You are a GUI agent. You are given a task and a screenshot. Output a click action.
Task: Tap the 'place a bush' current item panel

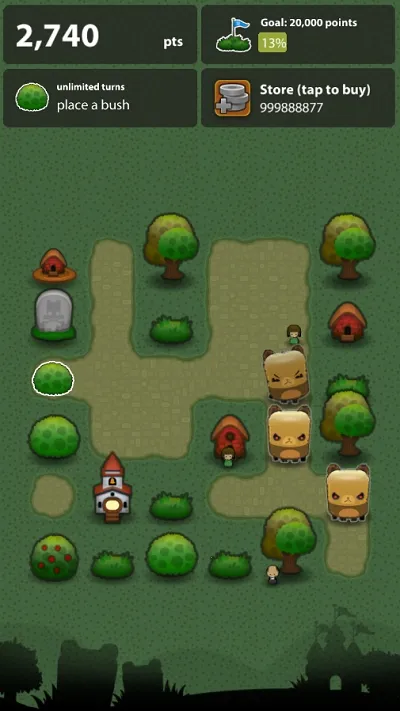(x=100, y=97)
